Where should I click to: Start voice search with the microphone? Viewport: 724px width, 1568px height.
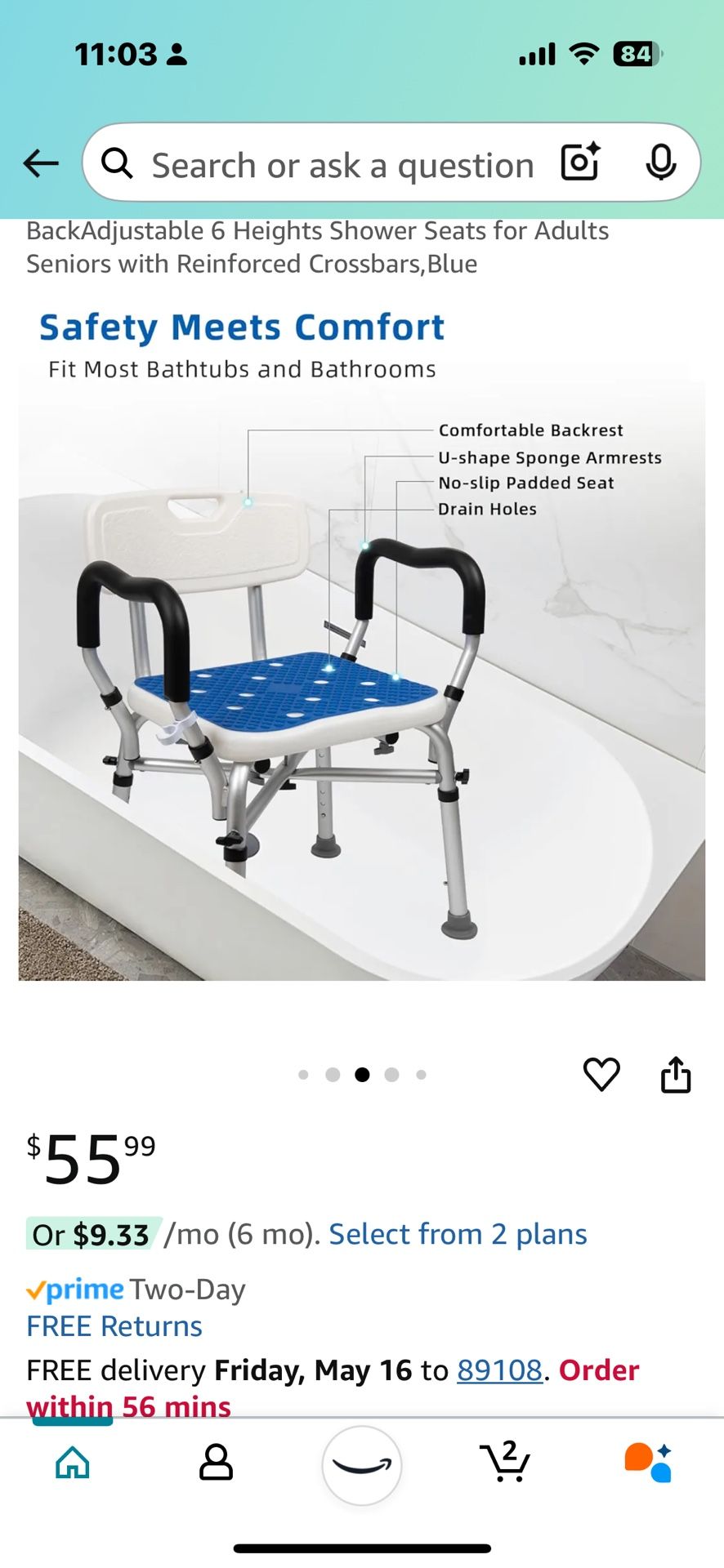(660, 163)
